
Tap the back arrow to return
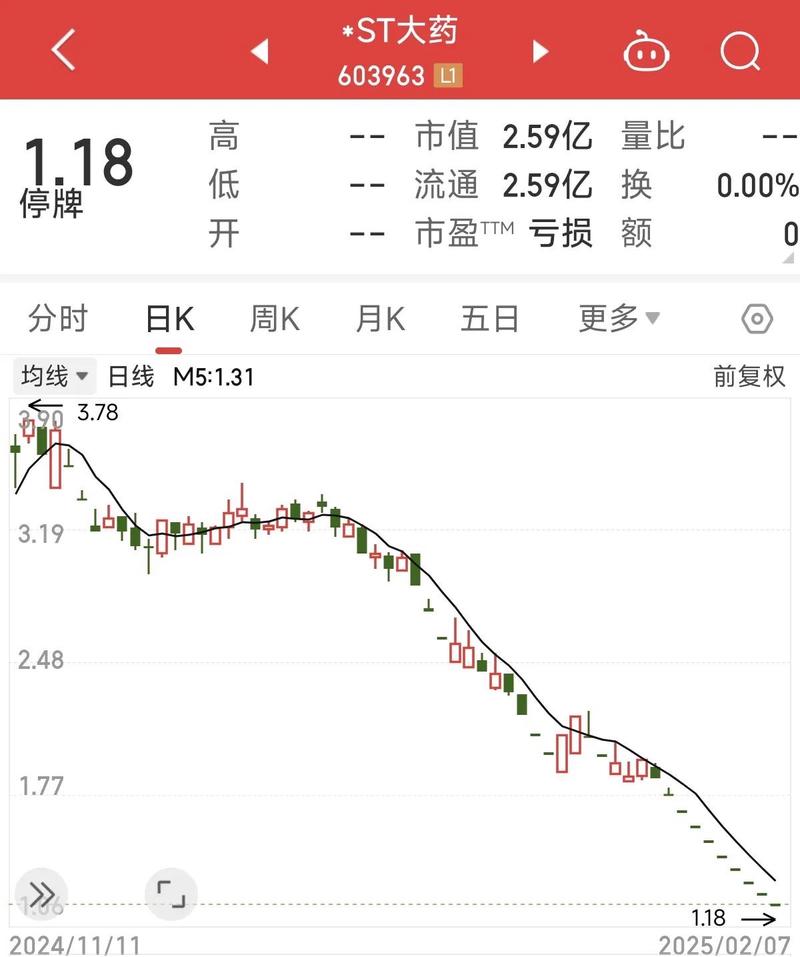[x=62, y=51]
